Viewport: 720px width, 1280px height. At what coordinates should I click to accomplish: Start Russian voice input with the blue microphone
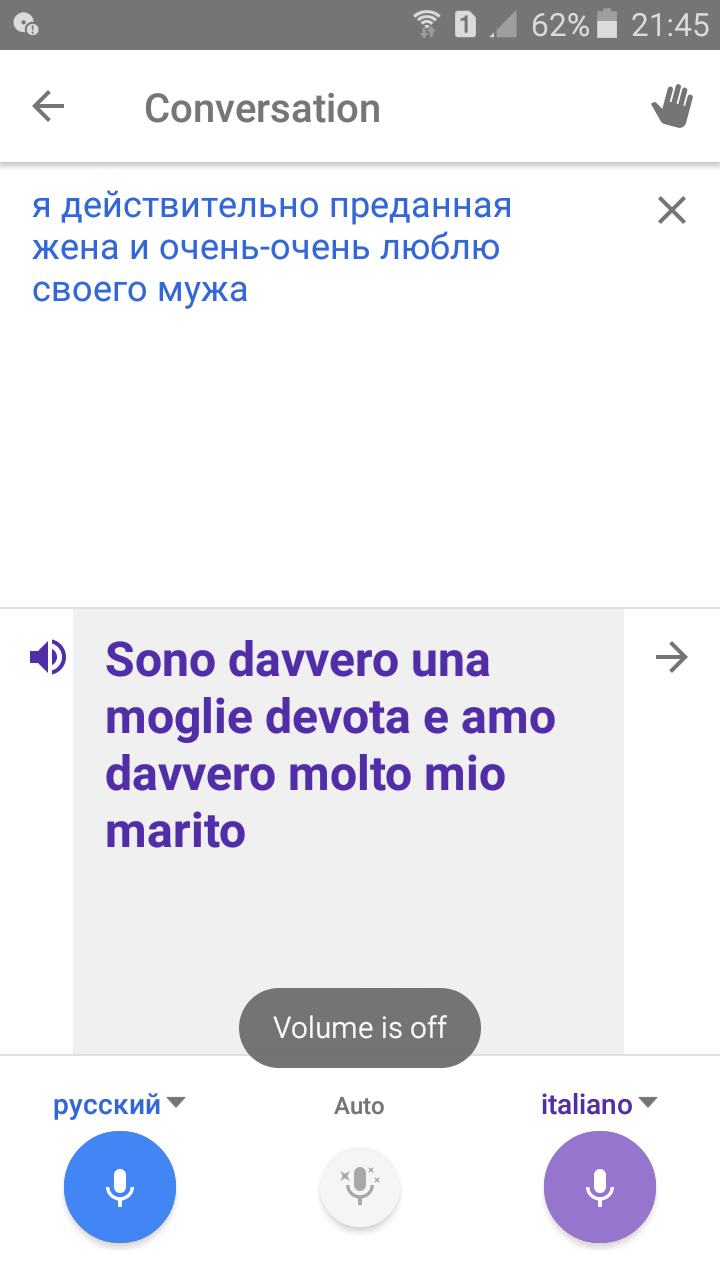click(120, 1187)
